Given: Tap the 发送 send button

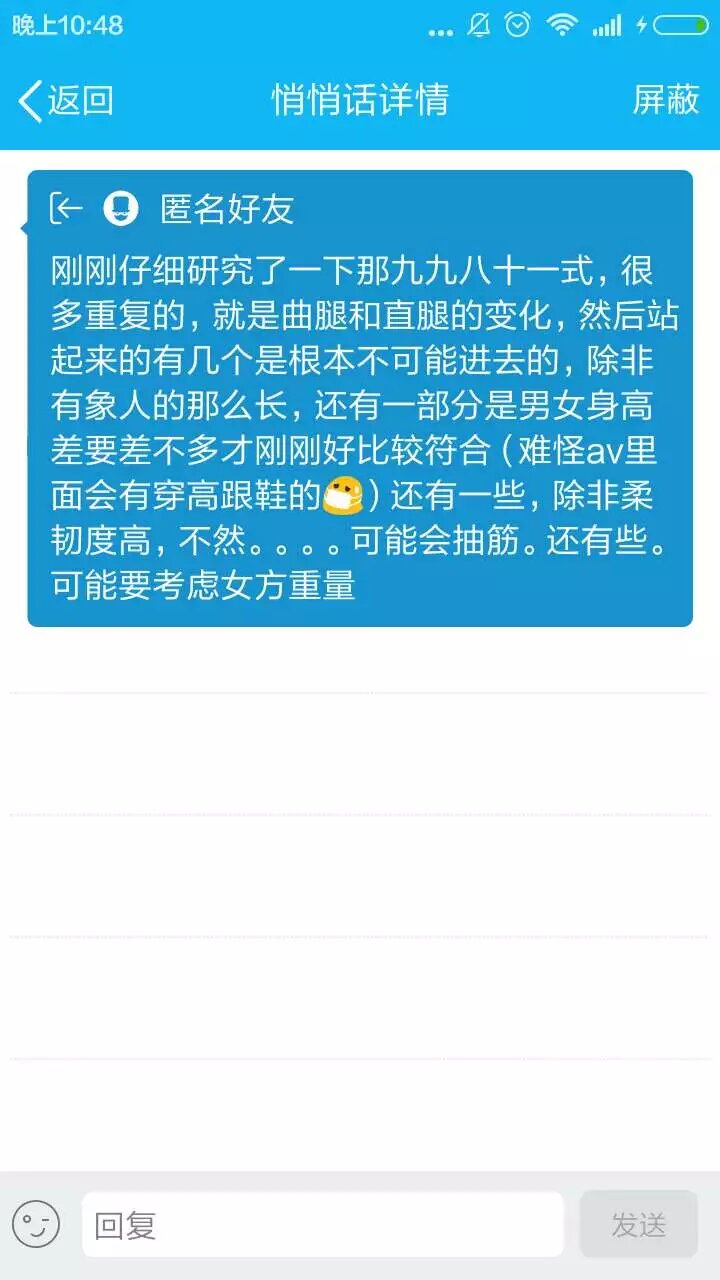Looking at the screenshot, I should tap(638, 1224).
